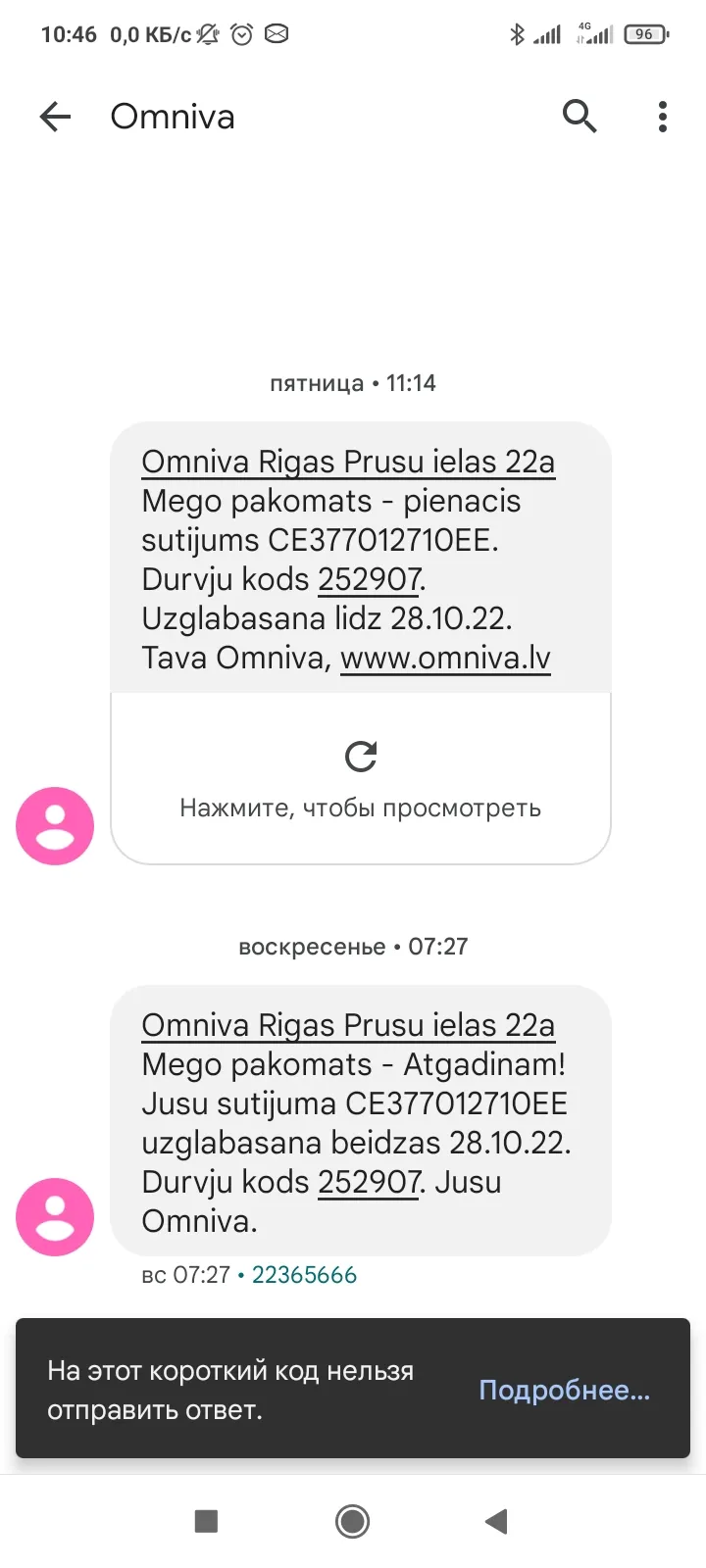The width and height of the screenshot is (706, 1568).
Task: Open Omniva Rigas Prusu ielas 22a in Friday's message
Action: point(348,462)
